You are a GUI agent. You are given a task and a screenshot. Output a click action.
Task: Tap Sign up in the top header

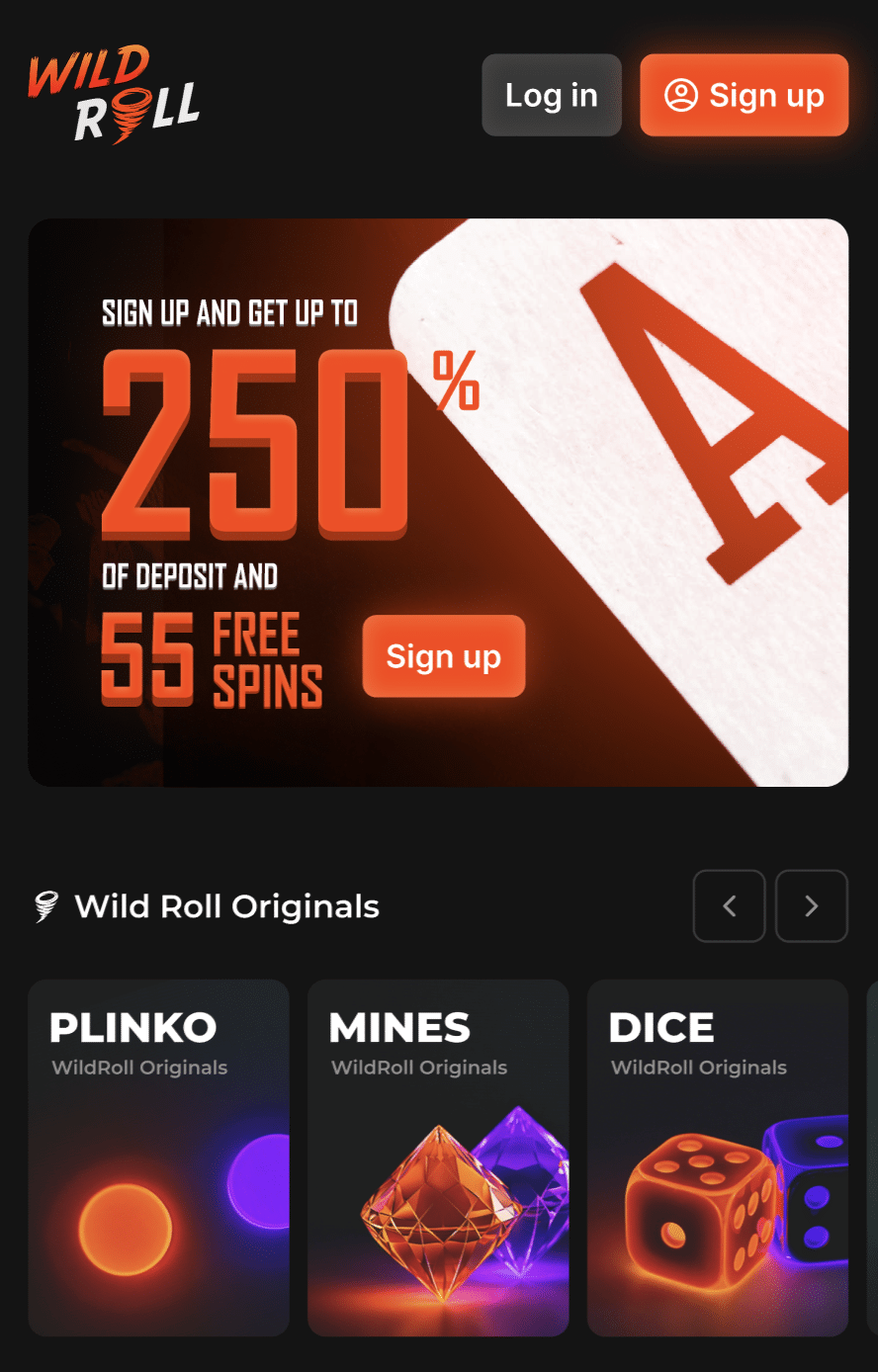744,95
